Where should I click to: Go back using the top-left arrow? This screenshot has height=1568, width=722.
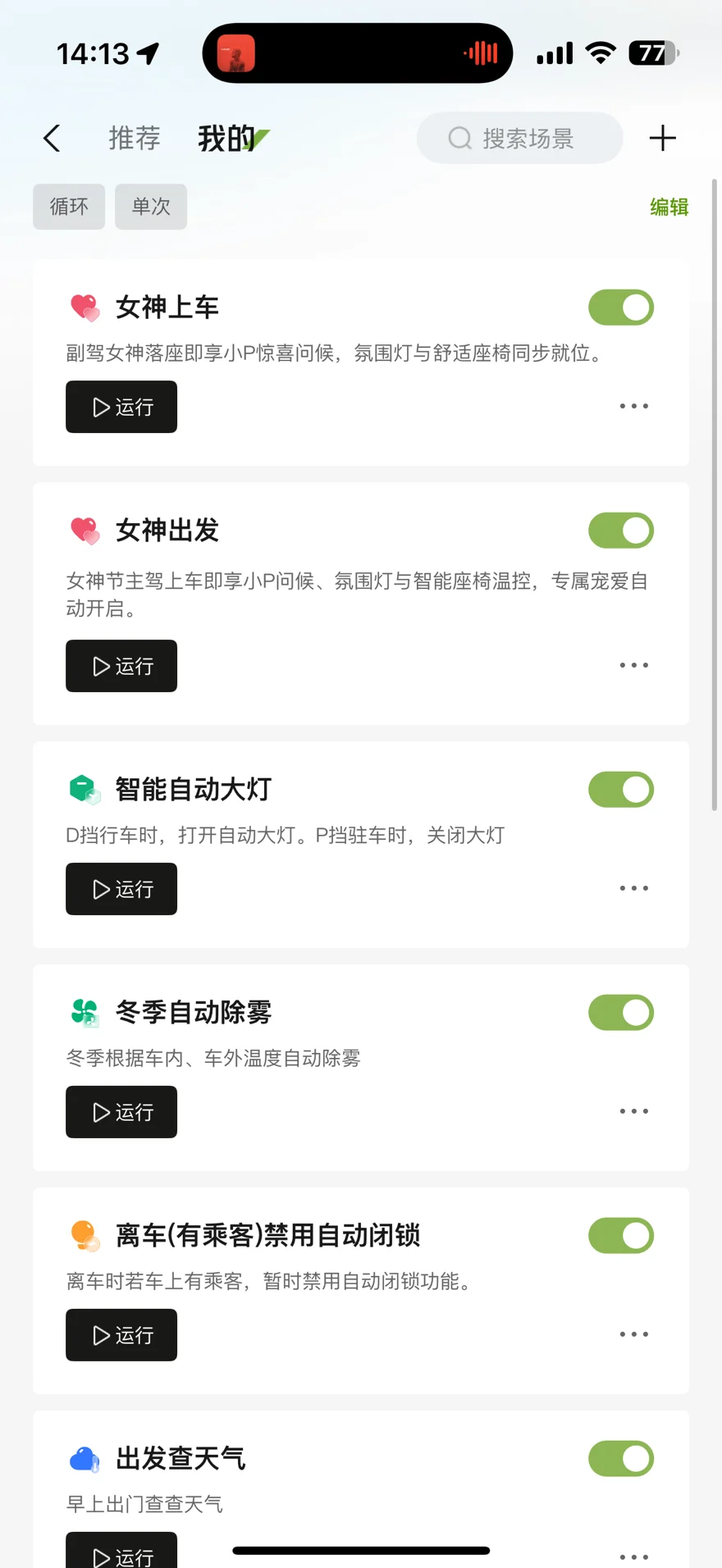click(52, 139)
